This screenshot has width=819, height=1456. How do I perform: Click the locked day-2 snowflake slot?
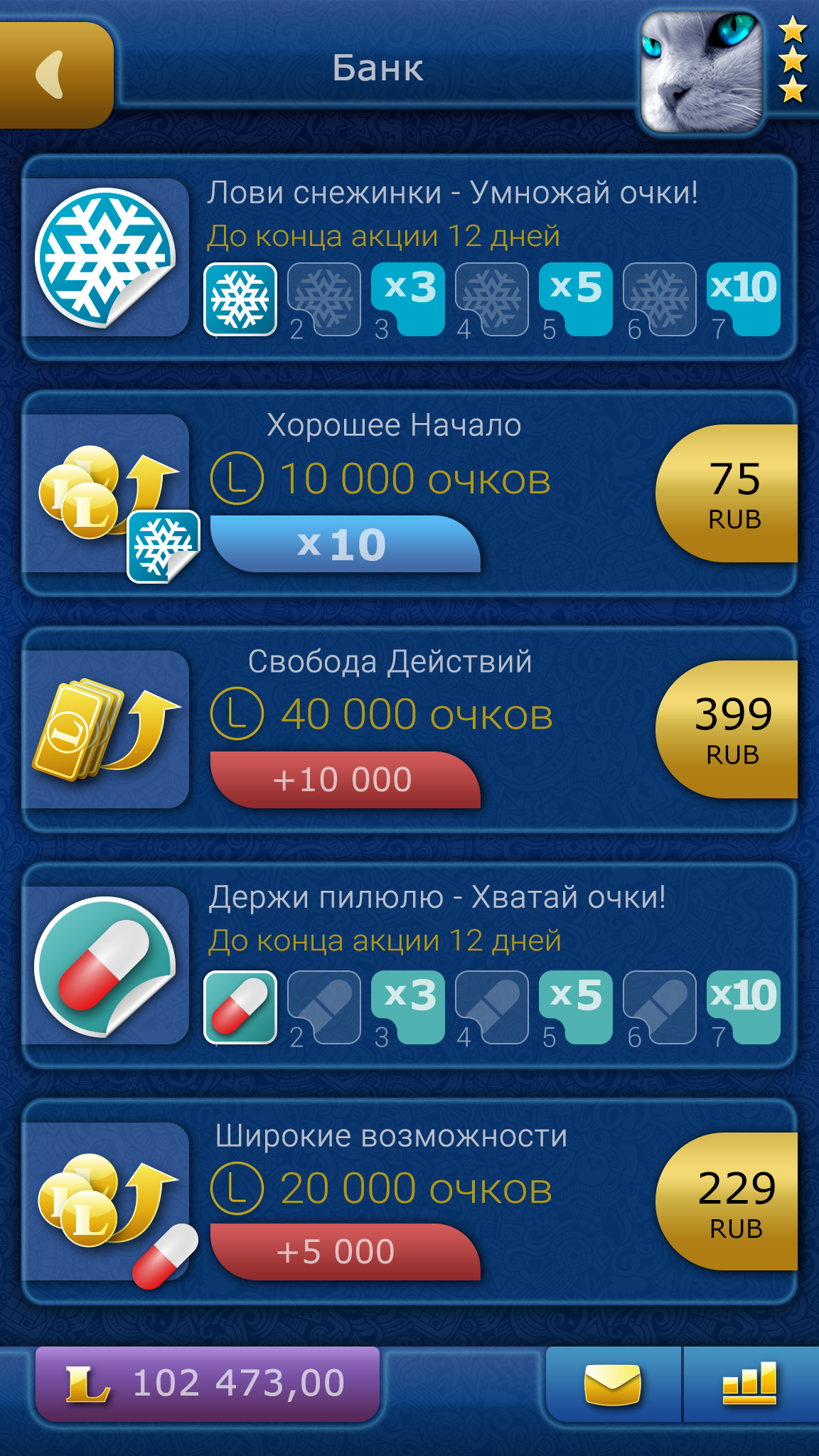tap(324, 299)
